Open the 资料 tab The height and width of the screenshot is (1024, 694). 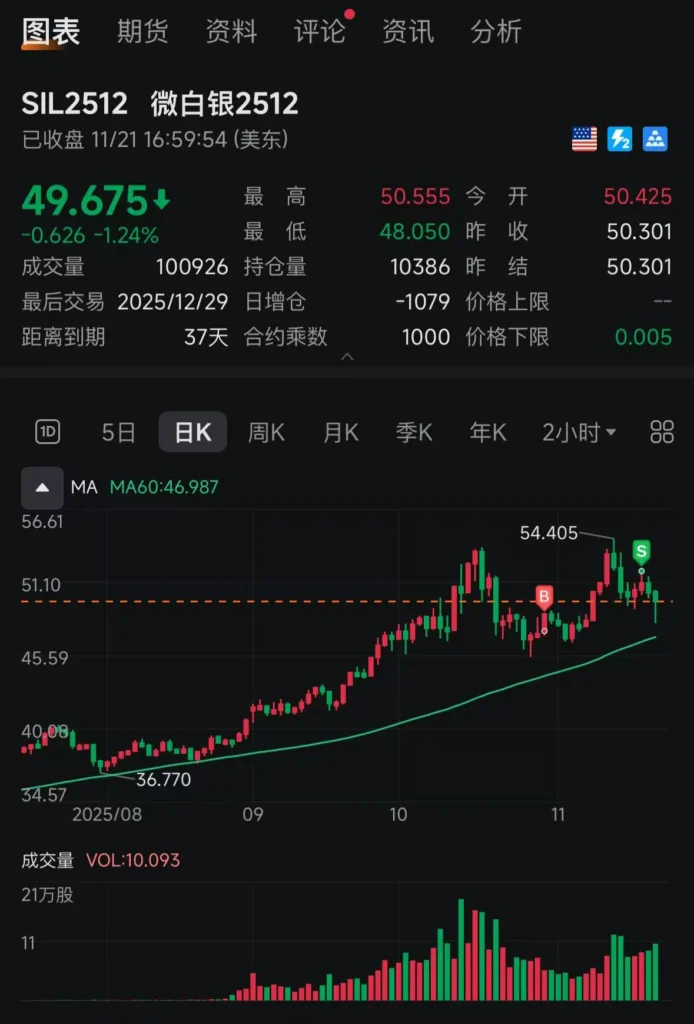(x=231, y=32)
